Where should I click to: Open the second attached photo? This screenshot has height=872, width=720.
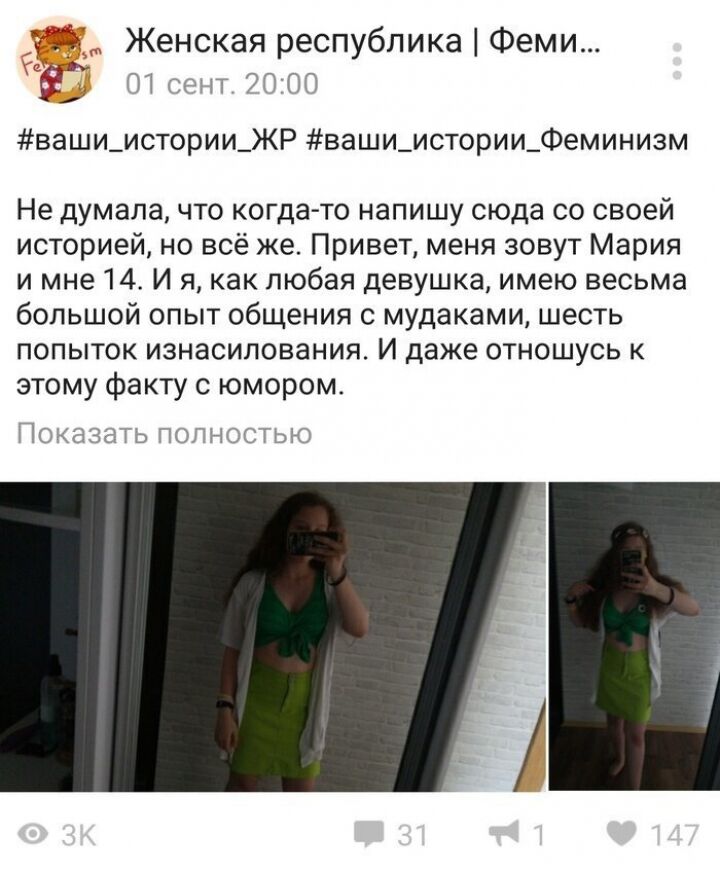point(635,637)
